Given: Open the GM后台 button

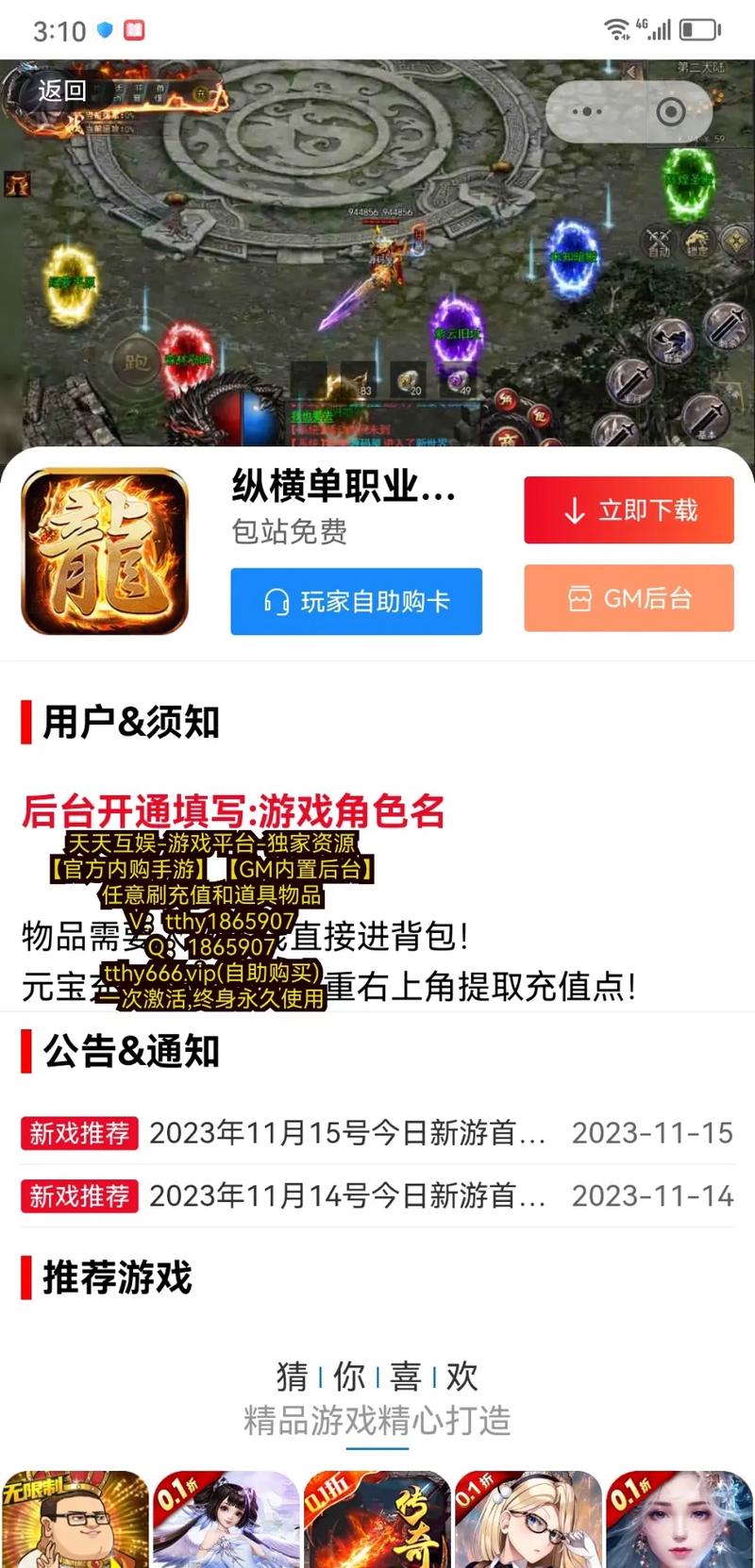Looking at the screenshot, I should point(629,598).
